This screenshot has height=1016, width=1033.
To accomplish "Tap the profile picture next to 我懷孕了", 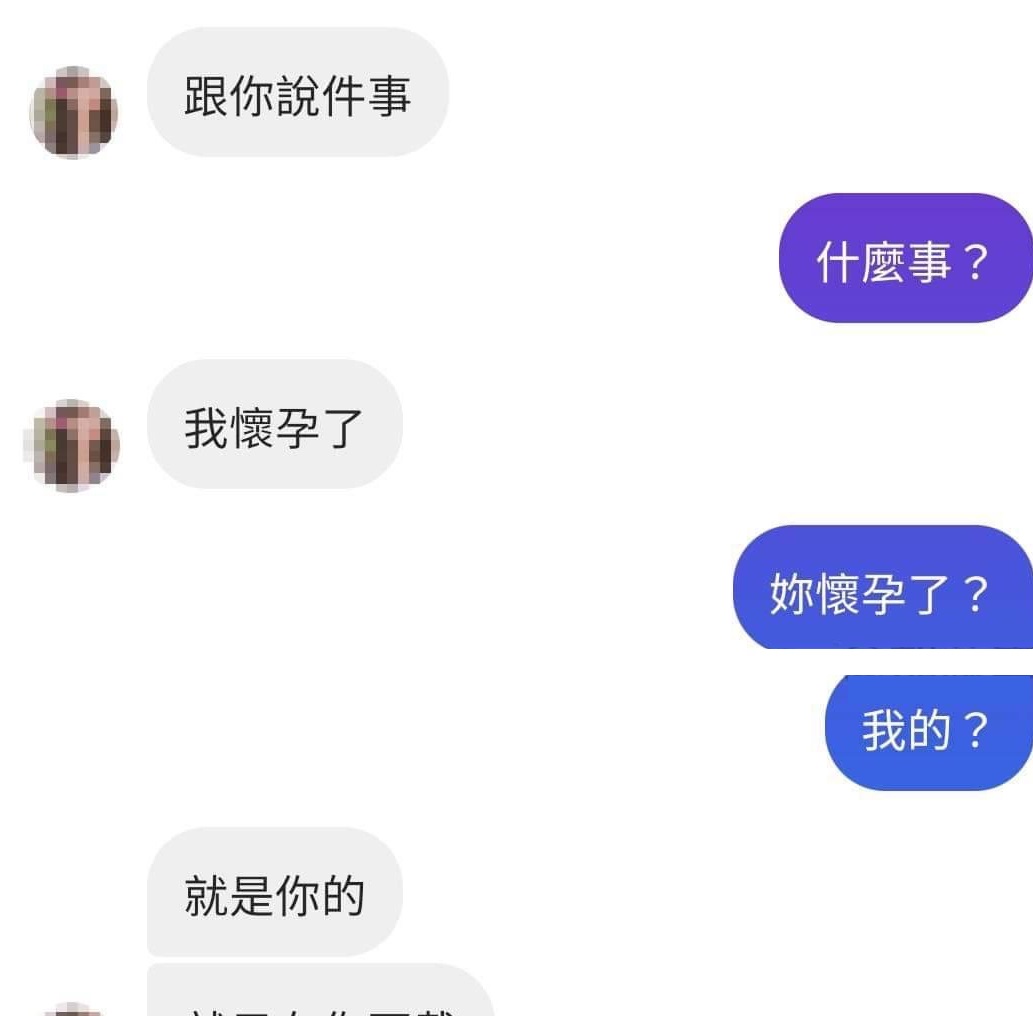I will [74, 445].
